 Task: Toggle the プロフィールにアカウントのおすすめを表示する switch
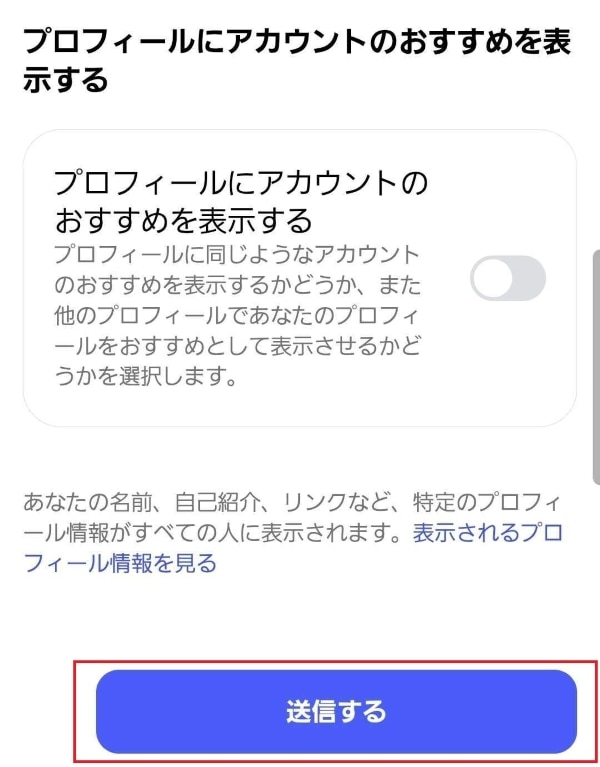coord(508,278)
